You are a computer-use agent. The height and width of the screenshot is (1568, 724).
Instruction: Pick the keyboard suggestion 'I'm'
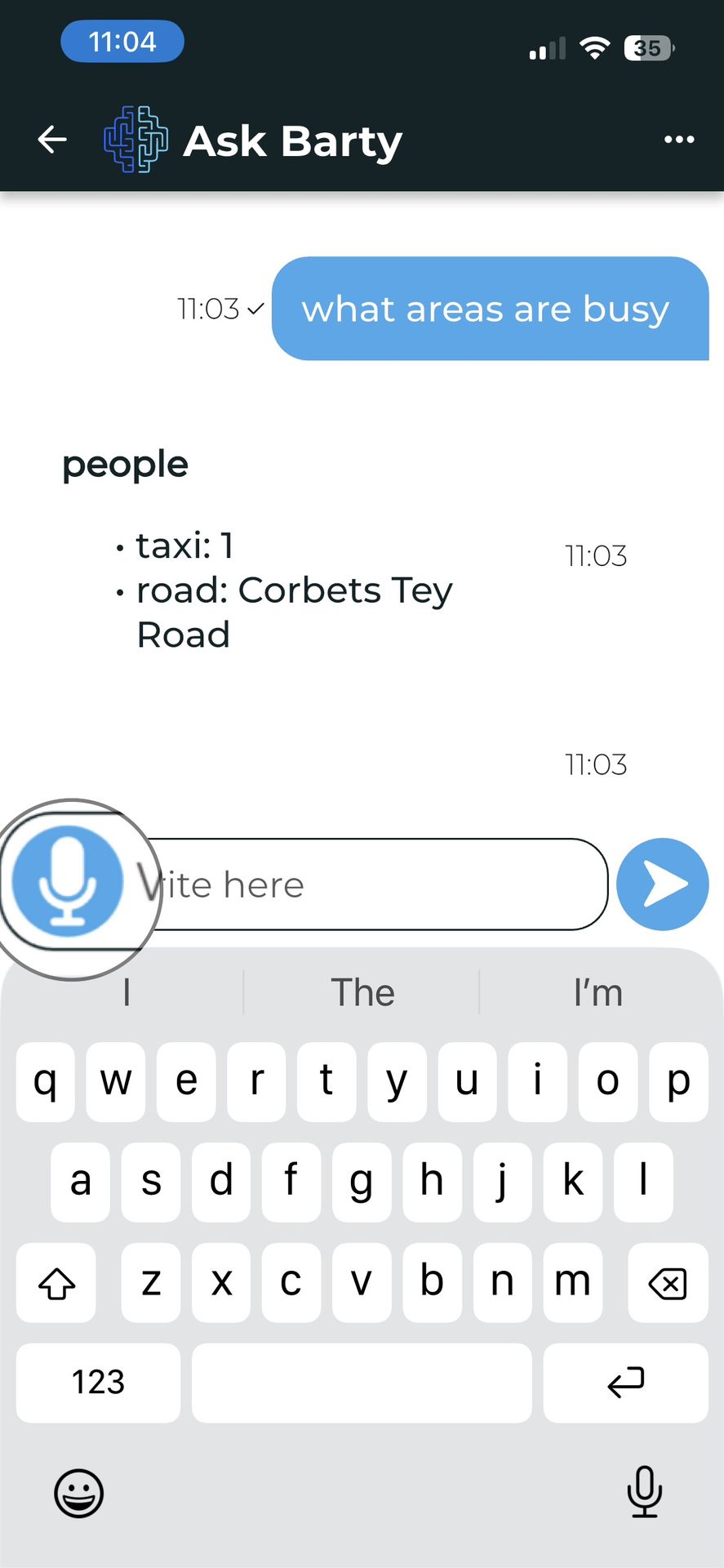point(597,993)
